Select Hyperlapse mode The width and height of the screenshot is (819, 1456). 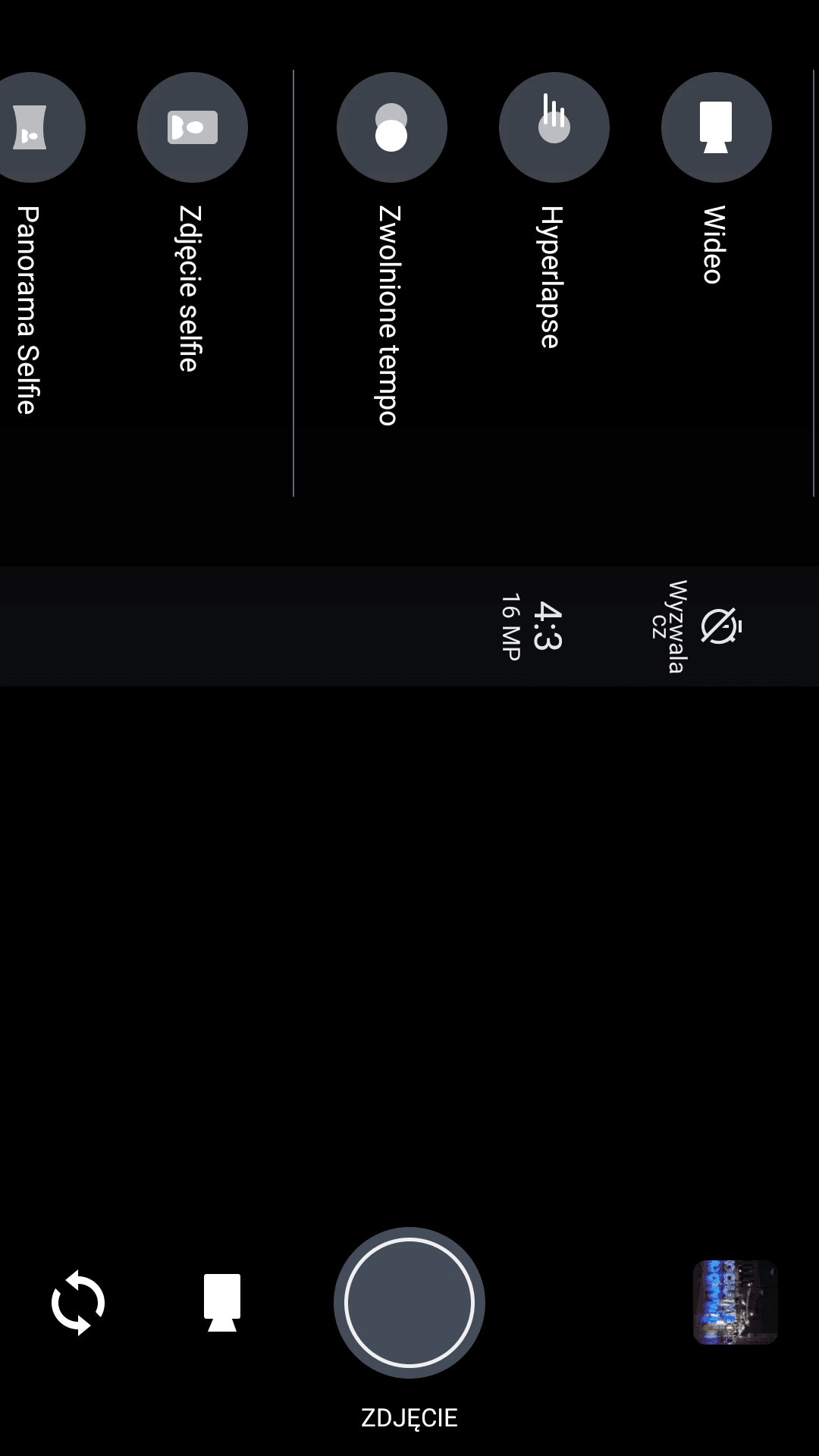click(554, 127)
